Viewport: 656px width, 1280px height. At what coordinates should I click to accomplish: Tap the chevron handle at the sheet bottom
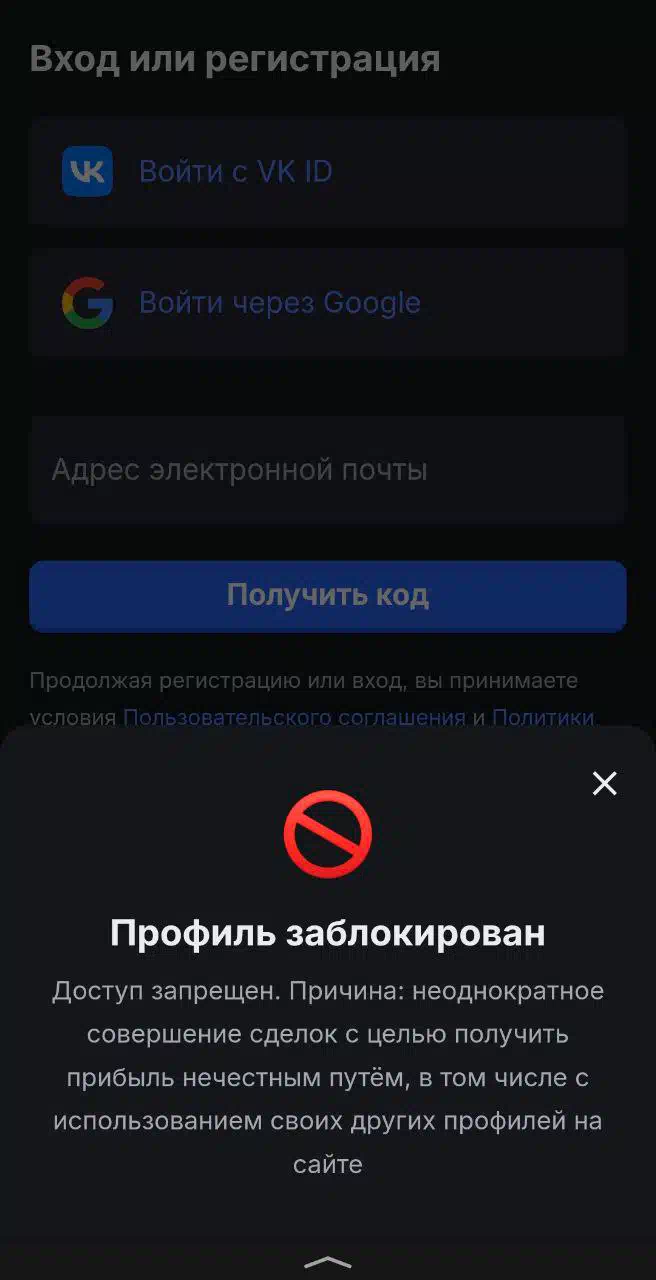click(x=327, y=1262)
